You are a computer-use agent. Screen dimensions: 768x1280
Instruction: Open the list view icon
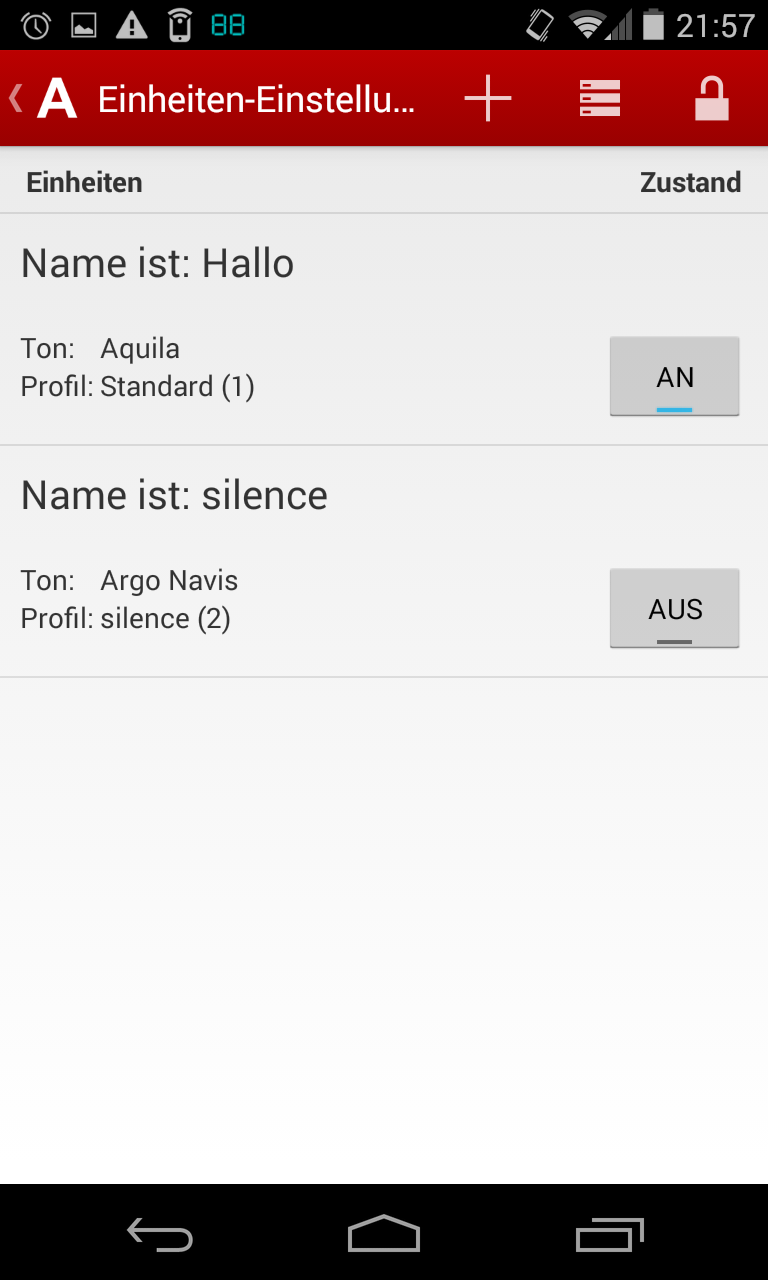600,99
